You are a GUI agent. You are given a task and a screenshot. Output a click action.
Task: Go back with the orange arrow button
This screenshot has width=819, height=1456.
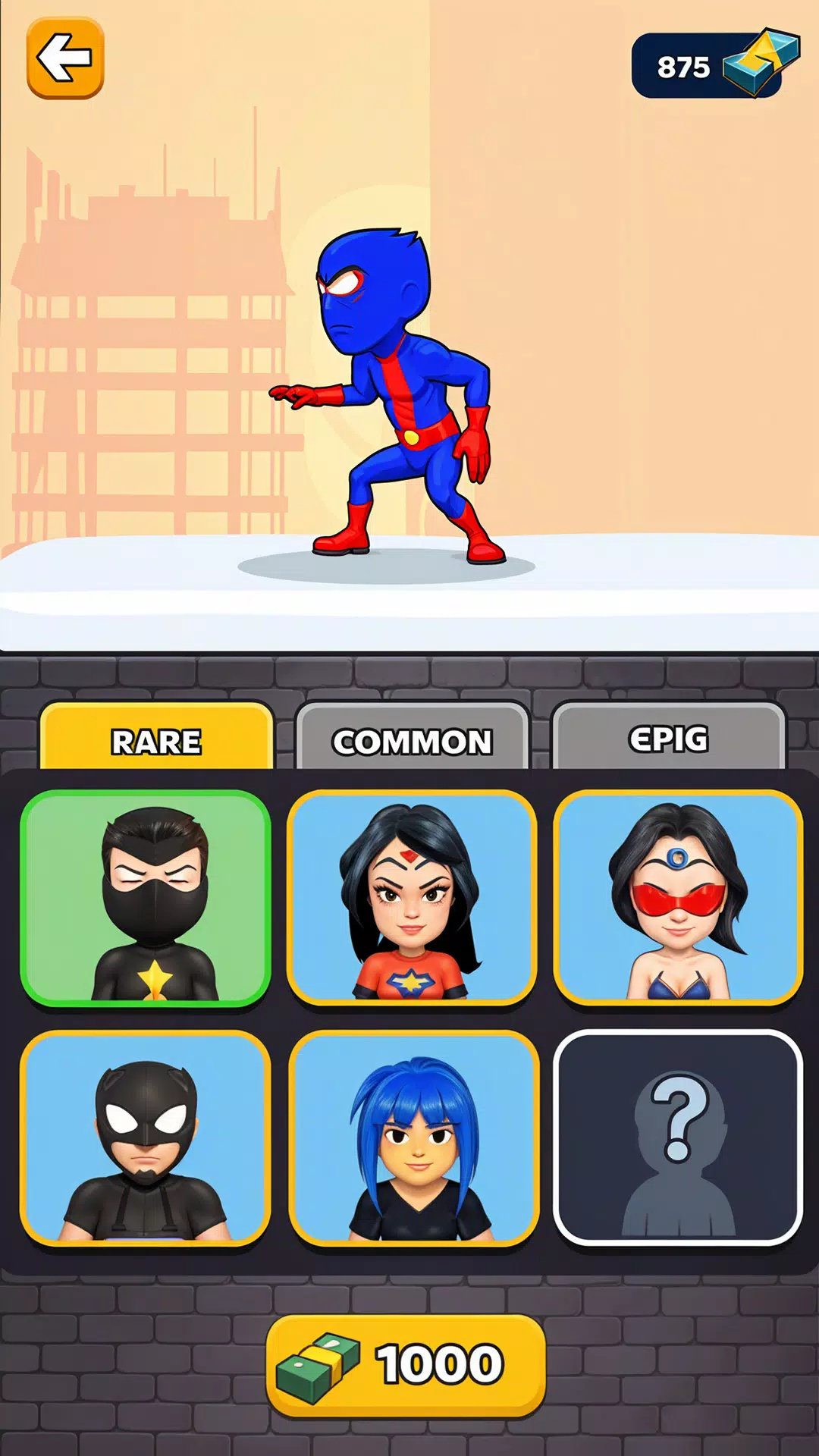click(65, 59)
